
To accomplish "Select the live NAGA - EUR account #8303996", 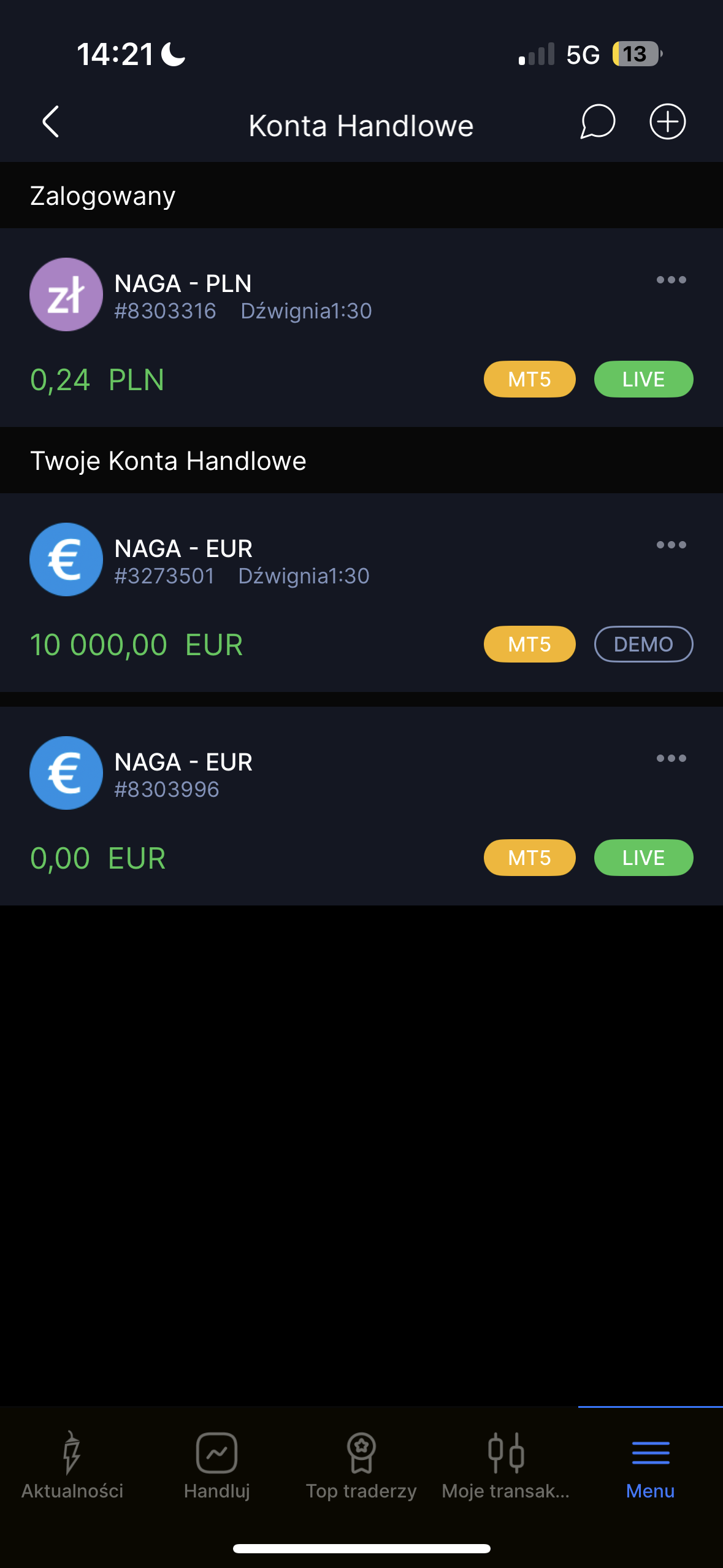I will (361, 806).
